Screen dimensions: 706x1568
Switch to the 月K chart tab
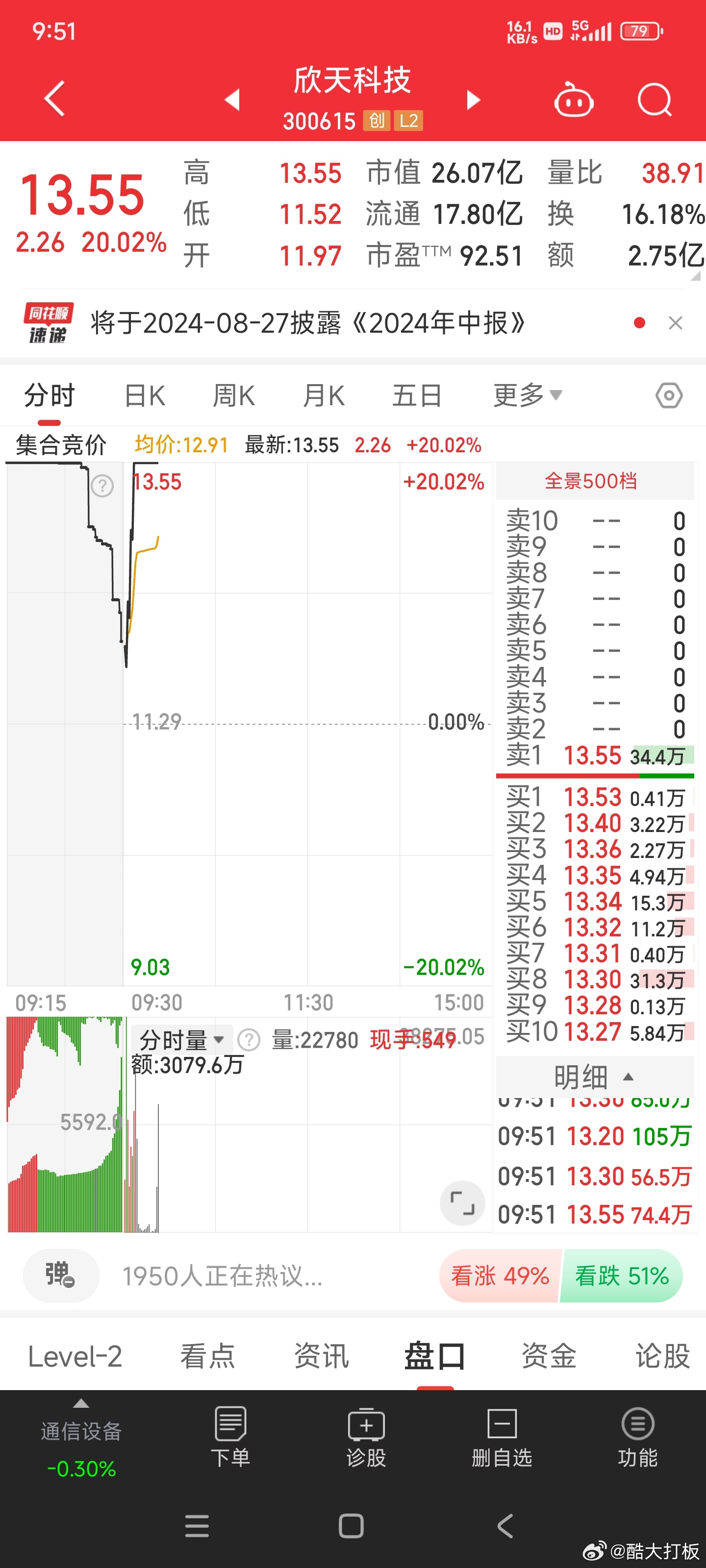tap(324, 395)
